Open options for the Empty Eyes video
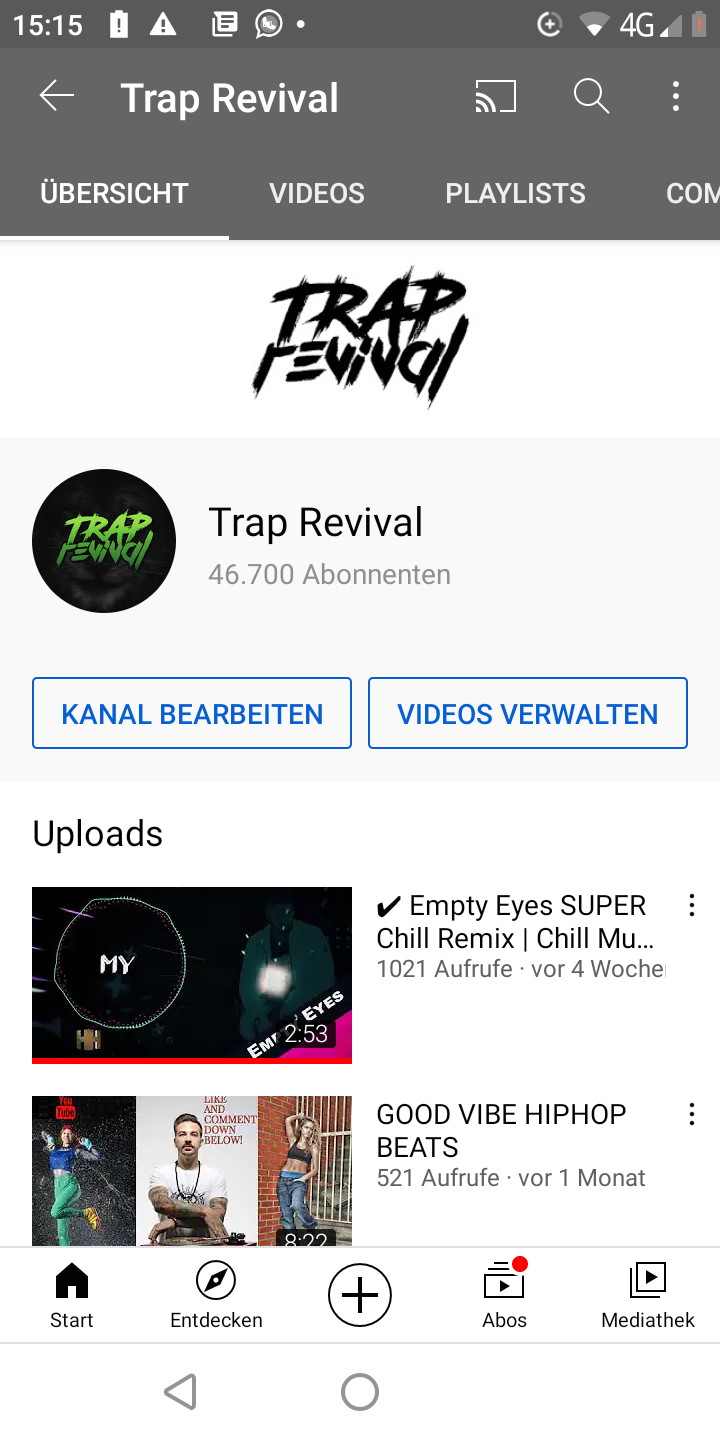This screenshot has height=1440, width=720. point(691,905)
